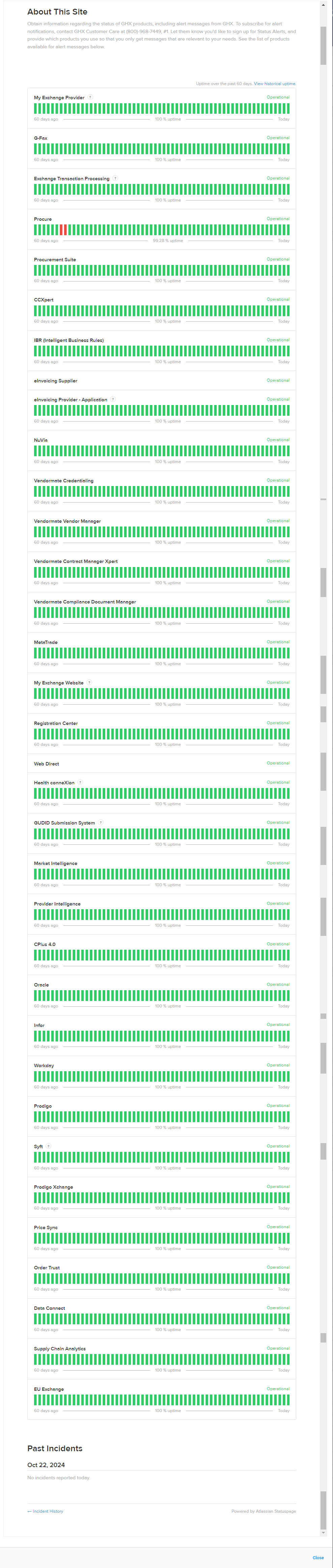Tap help icon next to Syft
Screen dimensions: 333x1568
[x=48, y=1146]
